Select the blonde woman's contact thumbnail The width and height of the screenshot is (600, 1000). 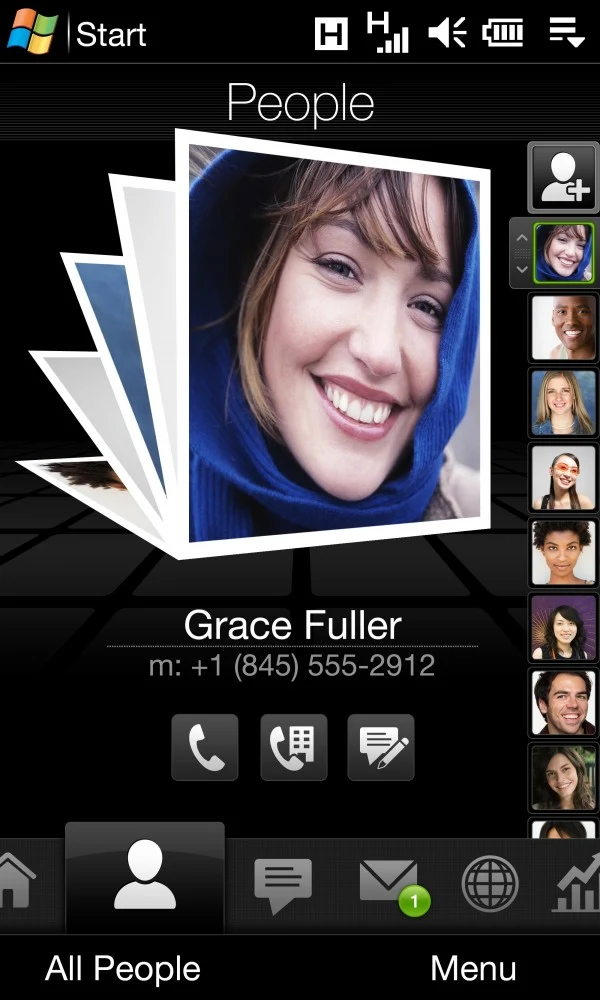563,402
